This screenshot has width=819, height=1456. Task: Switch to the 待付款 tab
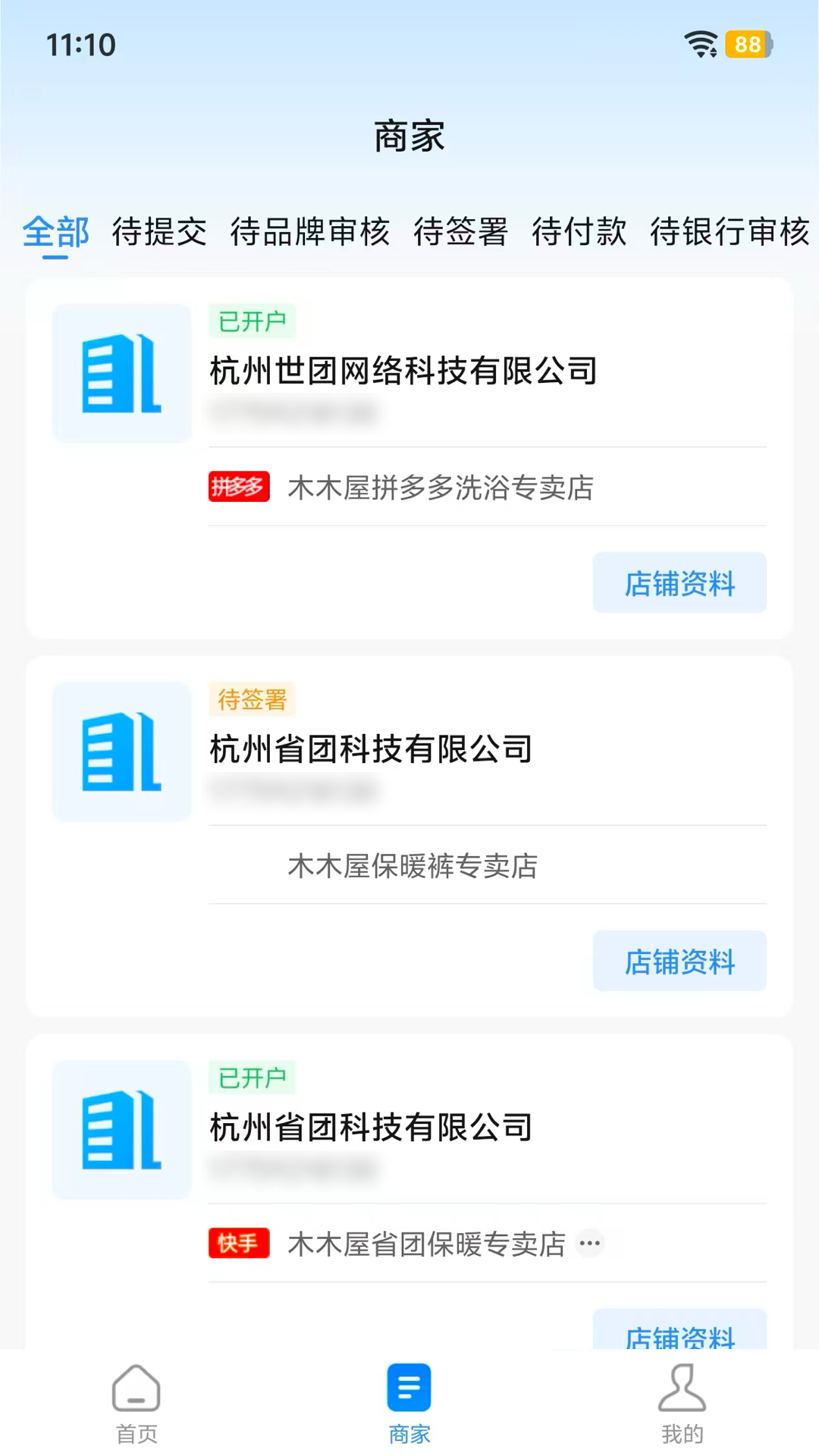tap(579, 234)
